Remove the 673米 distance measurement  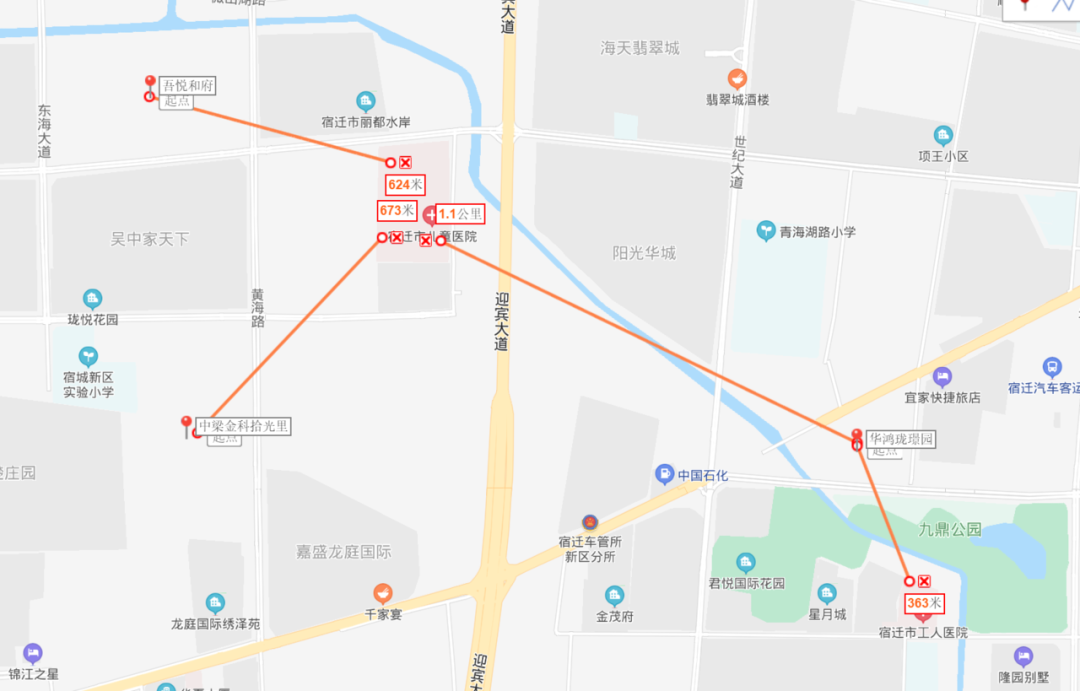[x=397, y=238]
